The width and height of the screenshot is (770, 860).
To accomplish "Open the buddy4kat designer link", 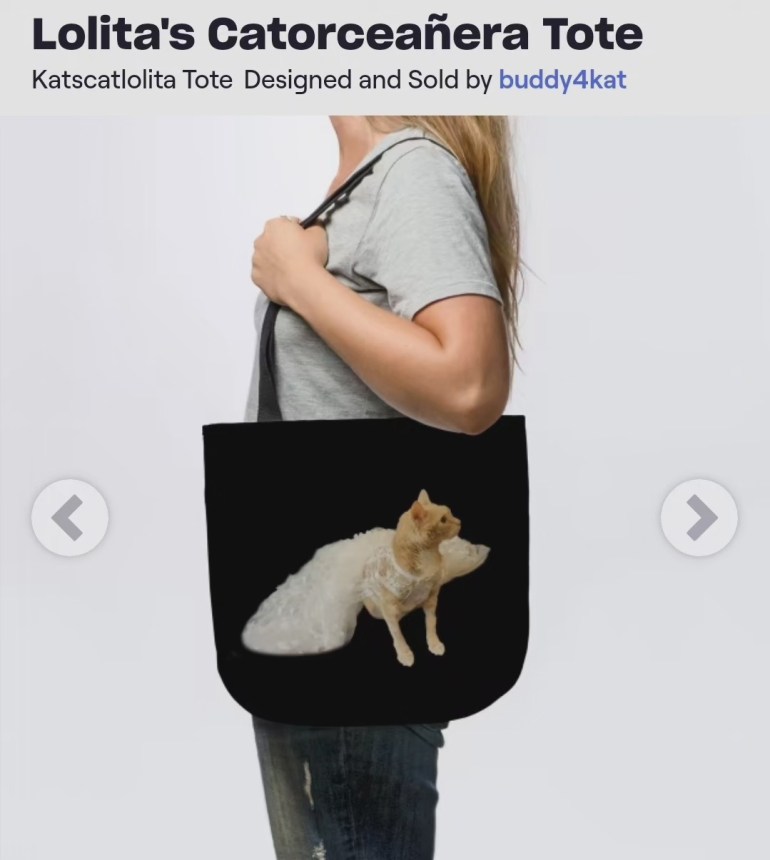I will (562, 80).
